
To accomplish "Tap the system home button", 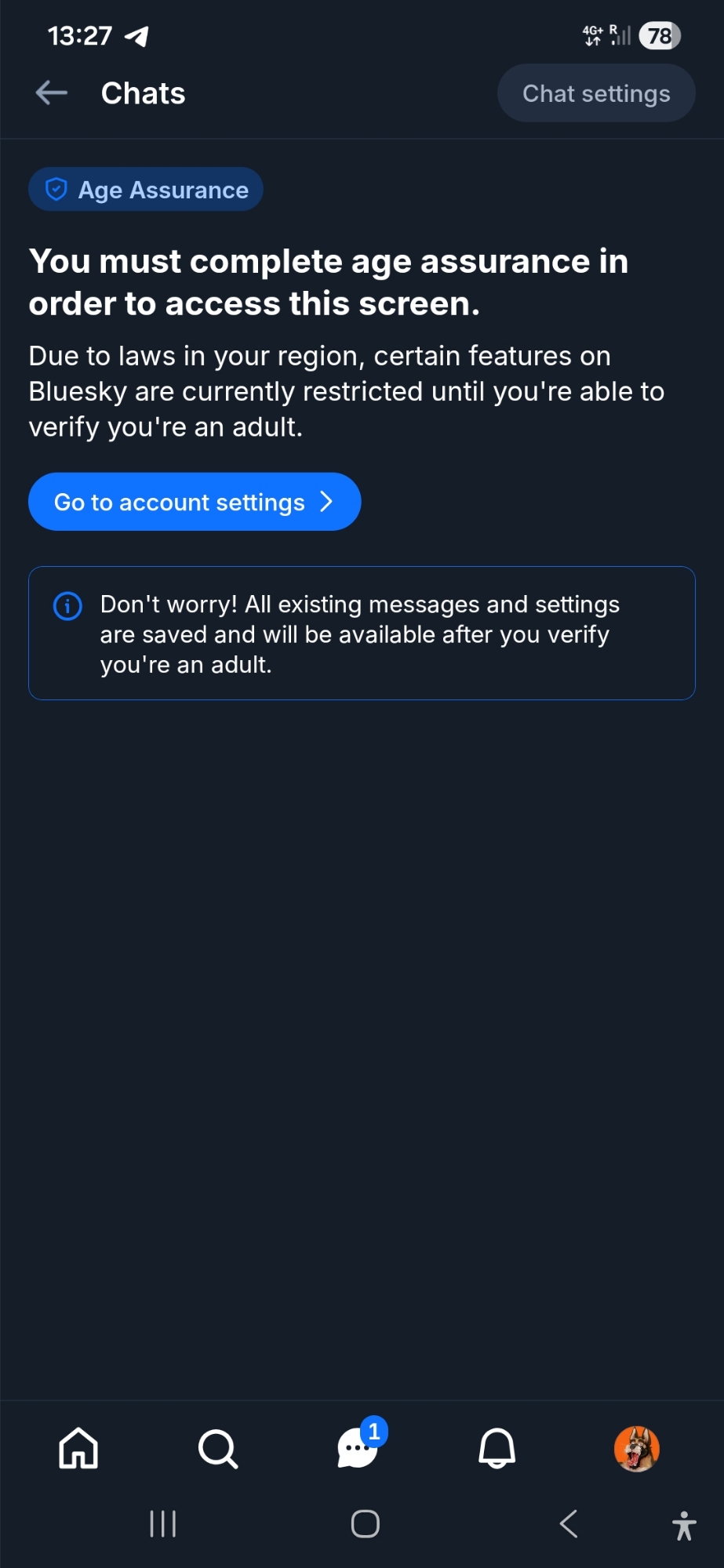I will (365, 1524).
